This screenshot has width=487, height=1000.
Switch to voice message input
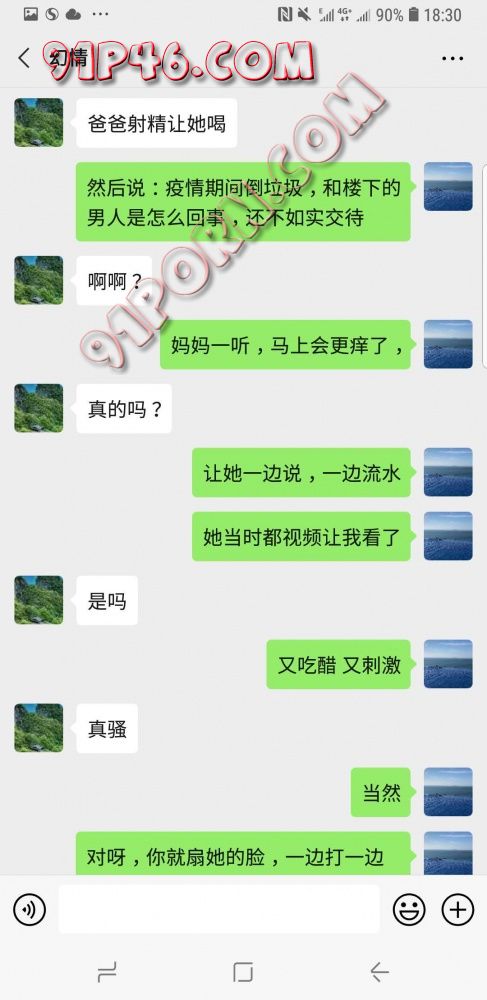coord(29,909)
